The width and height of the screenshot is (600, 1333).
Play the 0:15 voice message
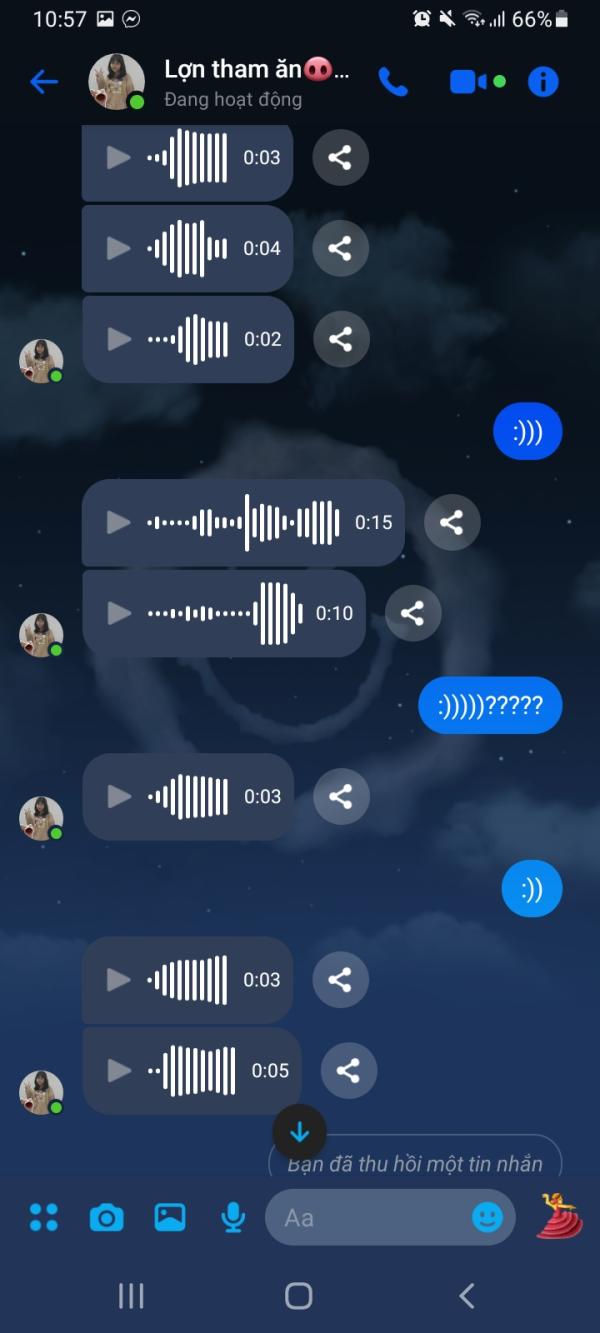[x=119, y=522]
